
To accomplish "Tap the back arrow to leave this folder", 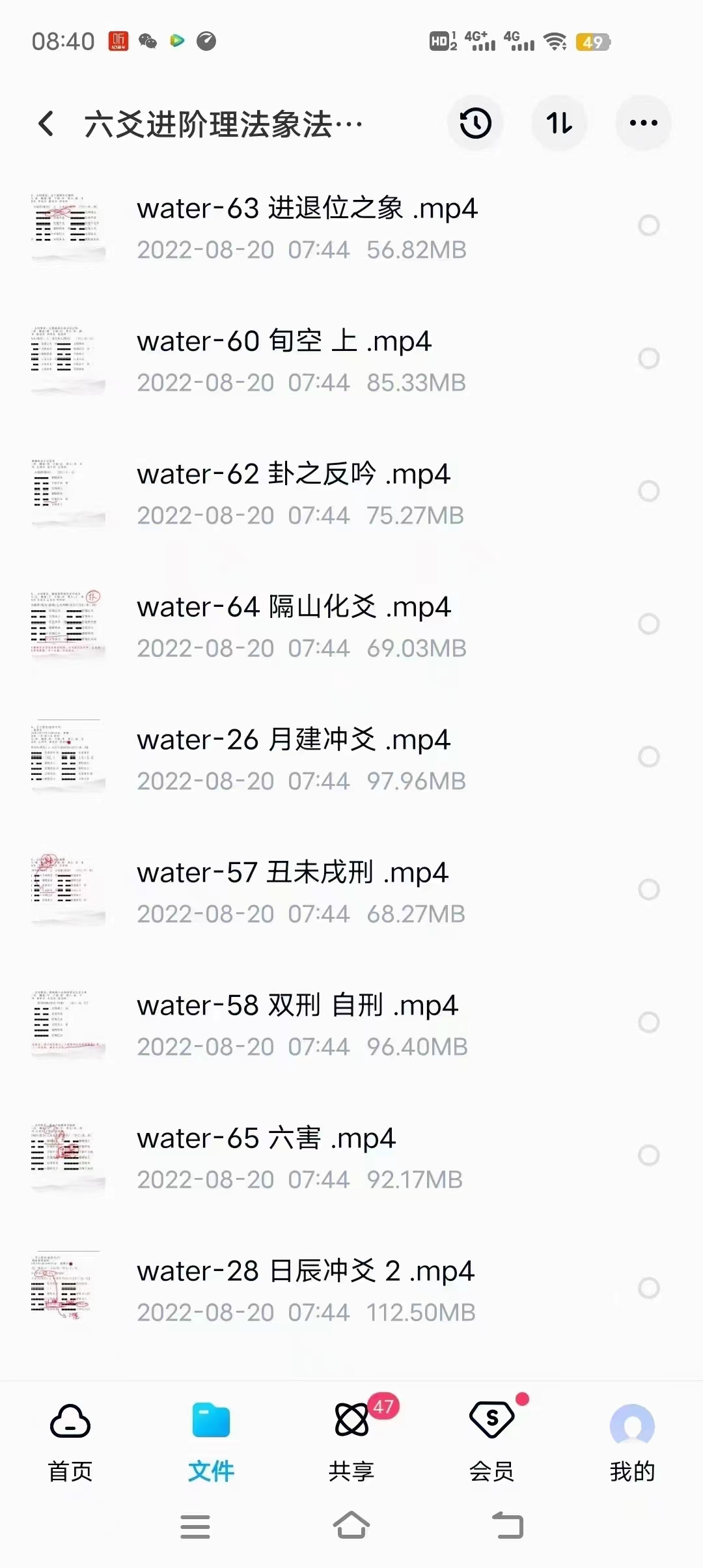I will tap(46, 123).
